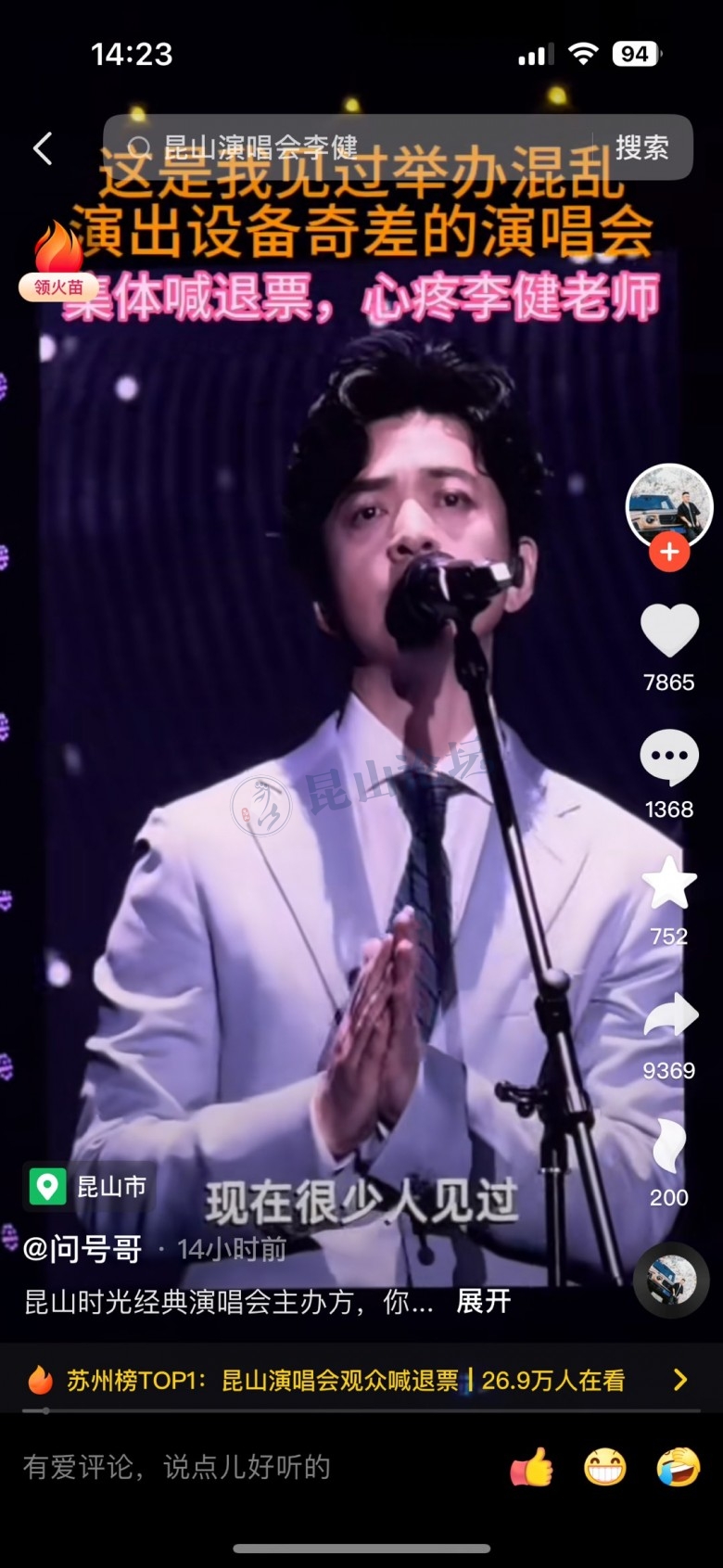Send the grinning emoji reaction
The width and height of the screenshot is (723, 1568).
(604, 1468)
